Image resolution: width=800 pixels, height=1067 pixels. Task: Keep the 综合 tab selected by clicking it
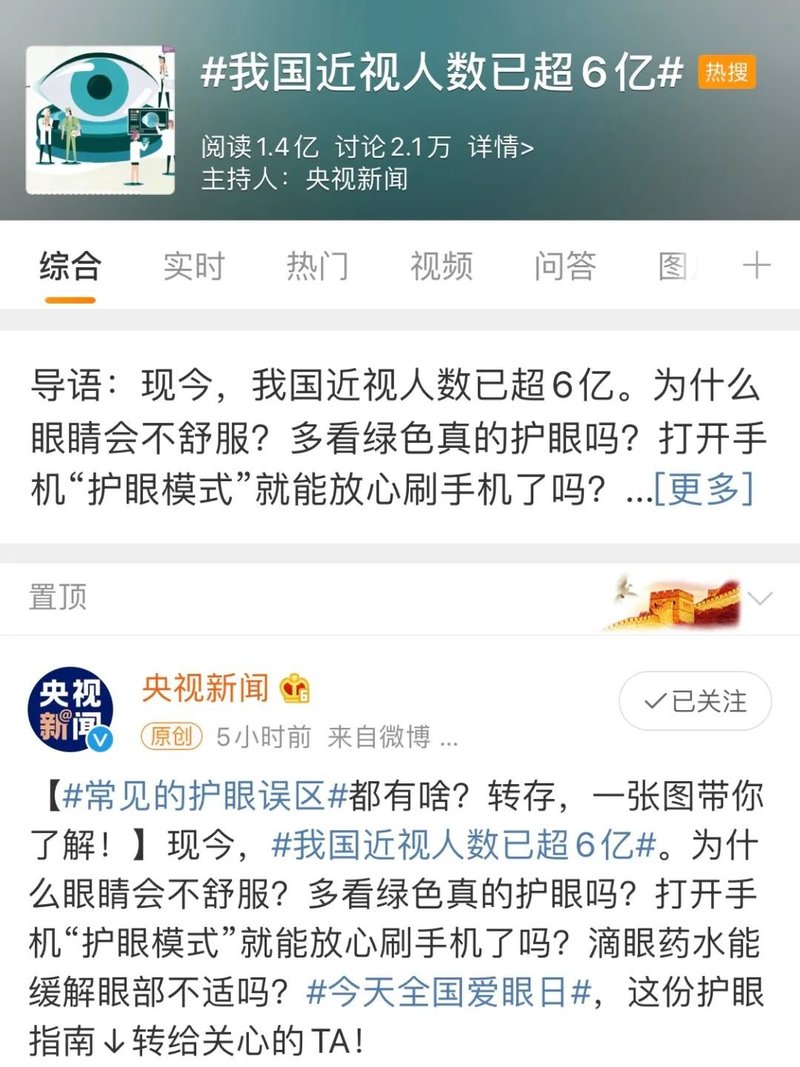(68, 268)
